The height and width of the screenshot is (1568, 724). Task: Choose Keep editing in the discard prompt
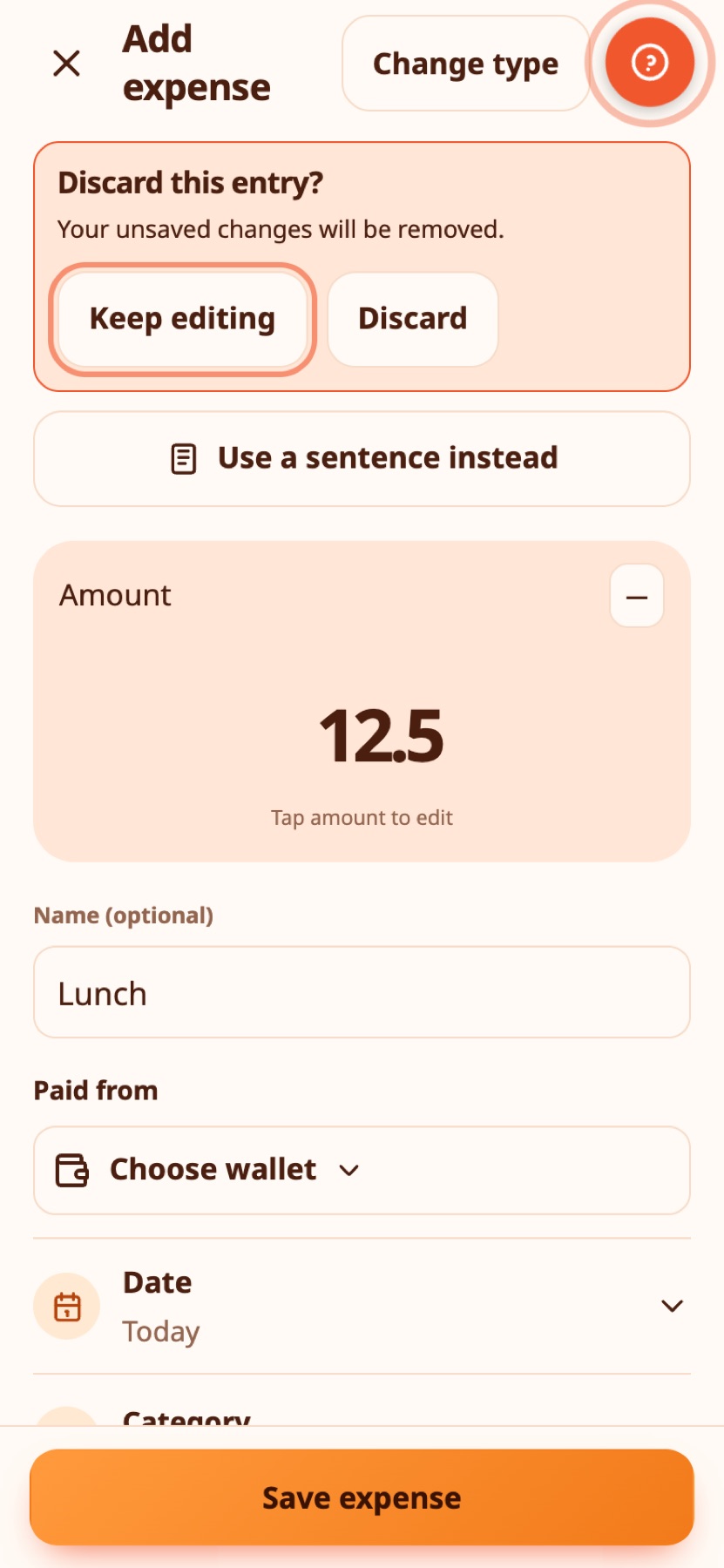pyautogui.click(x=182, y=319)
